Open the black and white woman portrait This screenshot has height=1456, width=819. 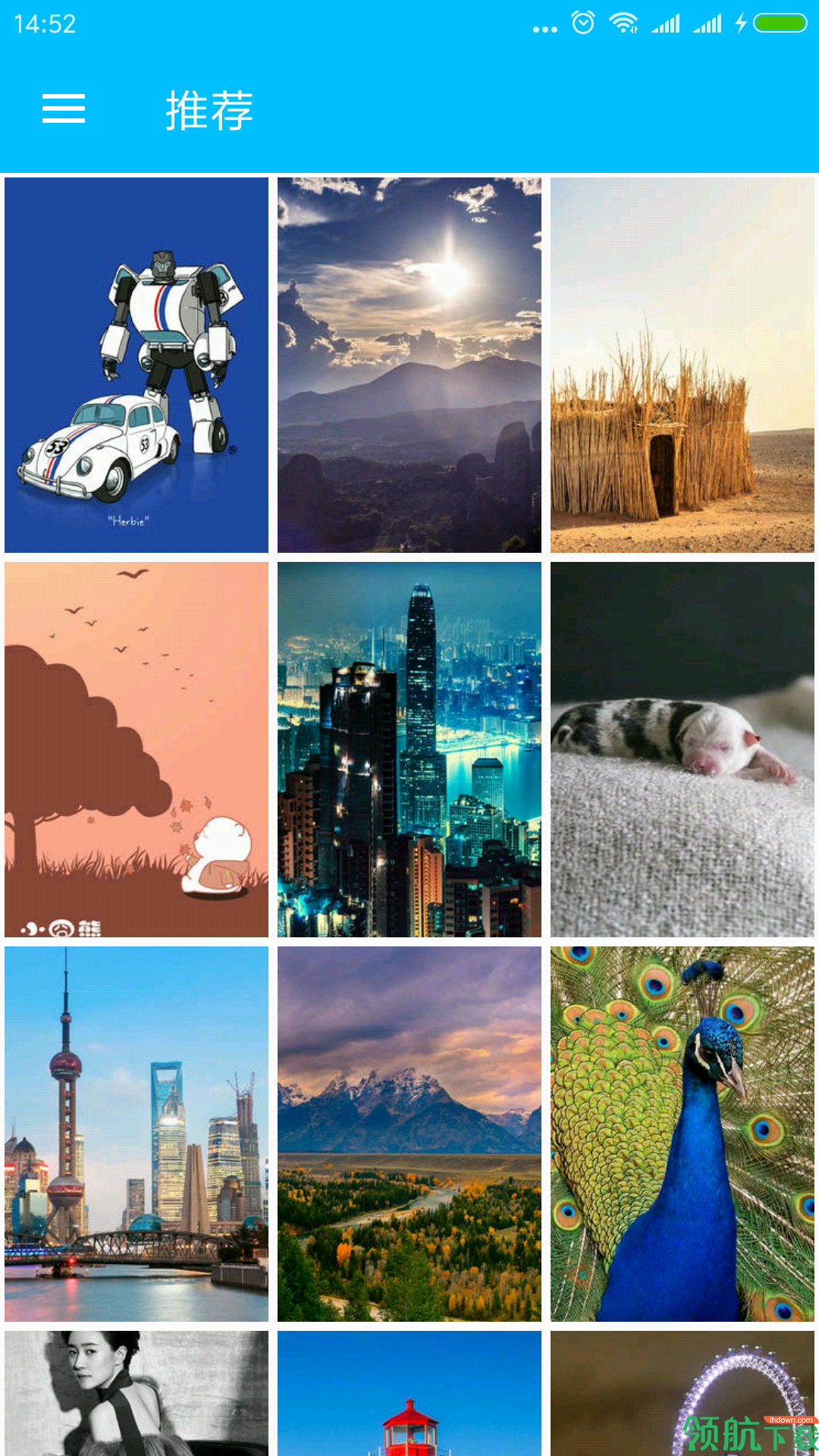coord(136,1393)
